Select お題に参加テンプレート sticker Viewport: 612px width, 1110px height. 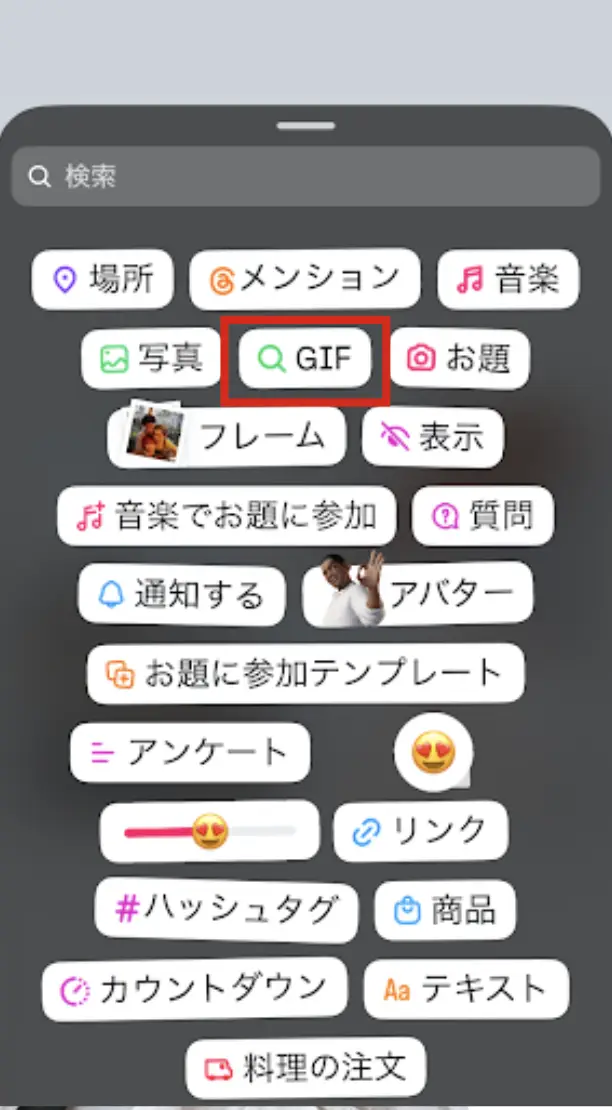[x=305, y=673]
